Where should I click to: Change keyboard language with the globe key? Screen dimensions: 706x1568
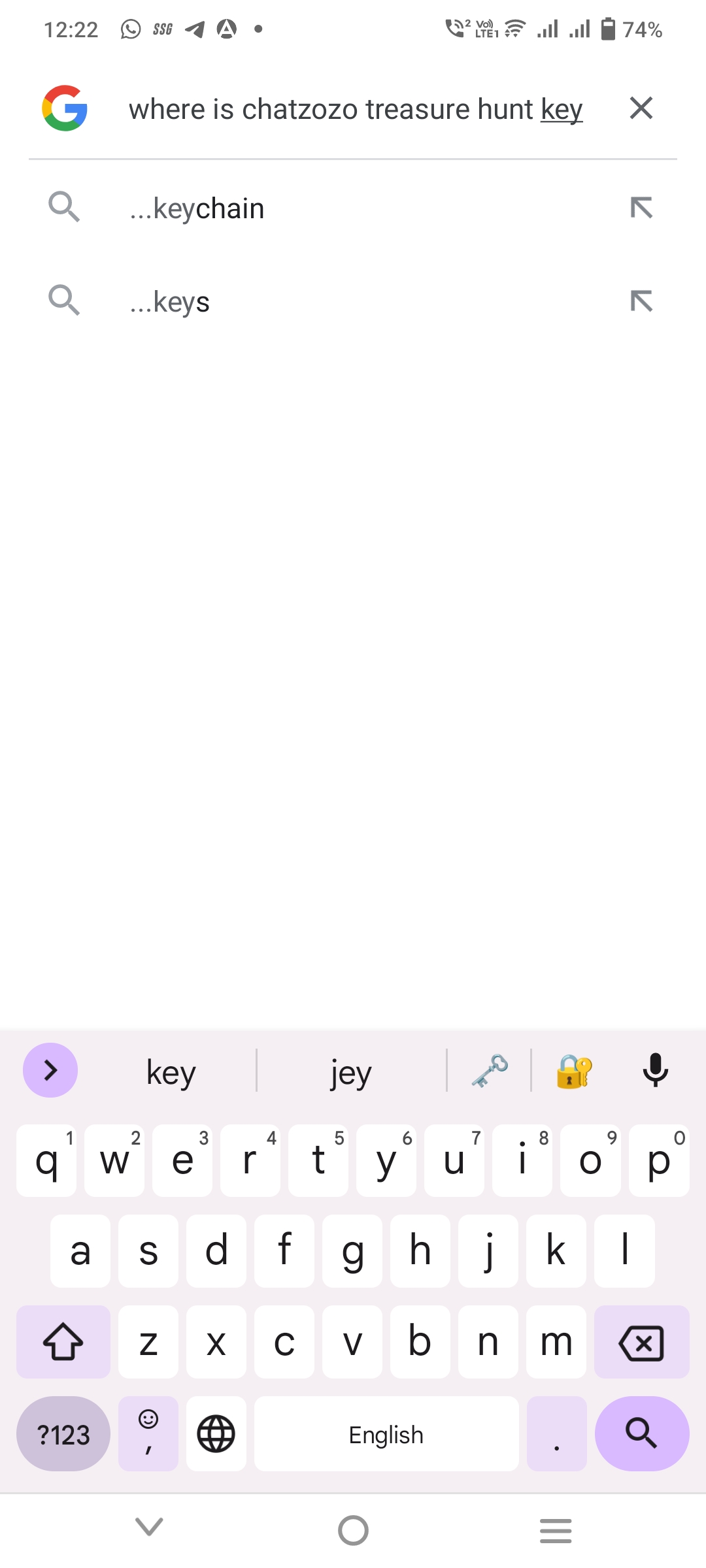pos(216,1434)
